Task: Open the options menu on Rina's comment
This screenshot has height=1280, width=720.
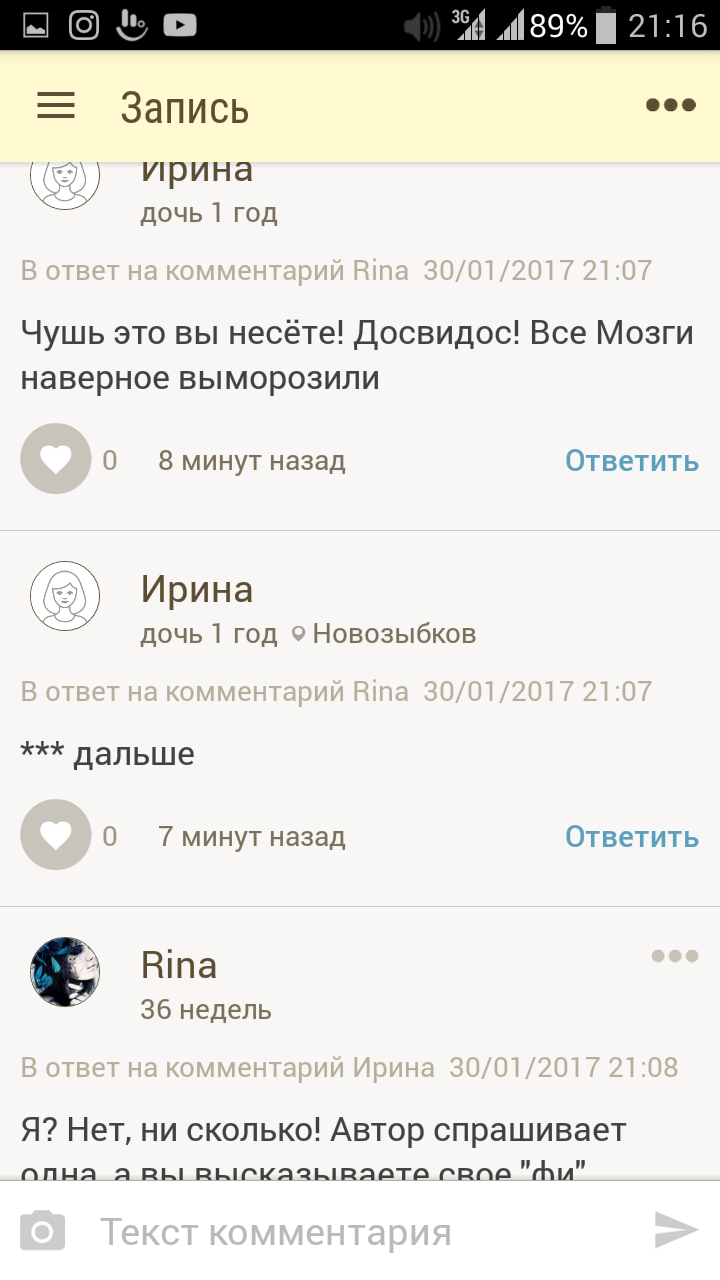Action: (674, 956)
